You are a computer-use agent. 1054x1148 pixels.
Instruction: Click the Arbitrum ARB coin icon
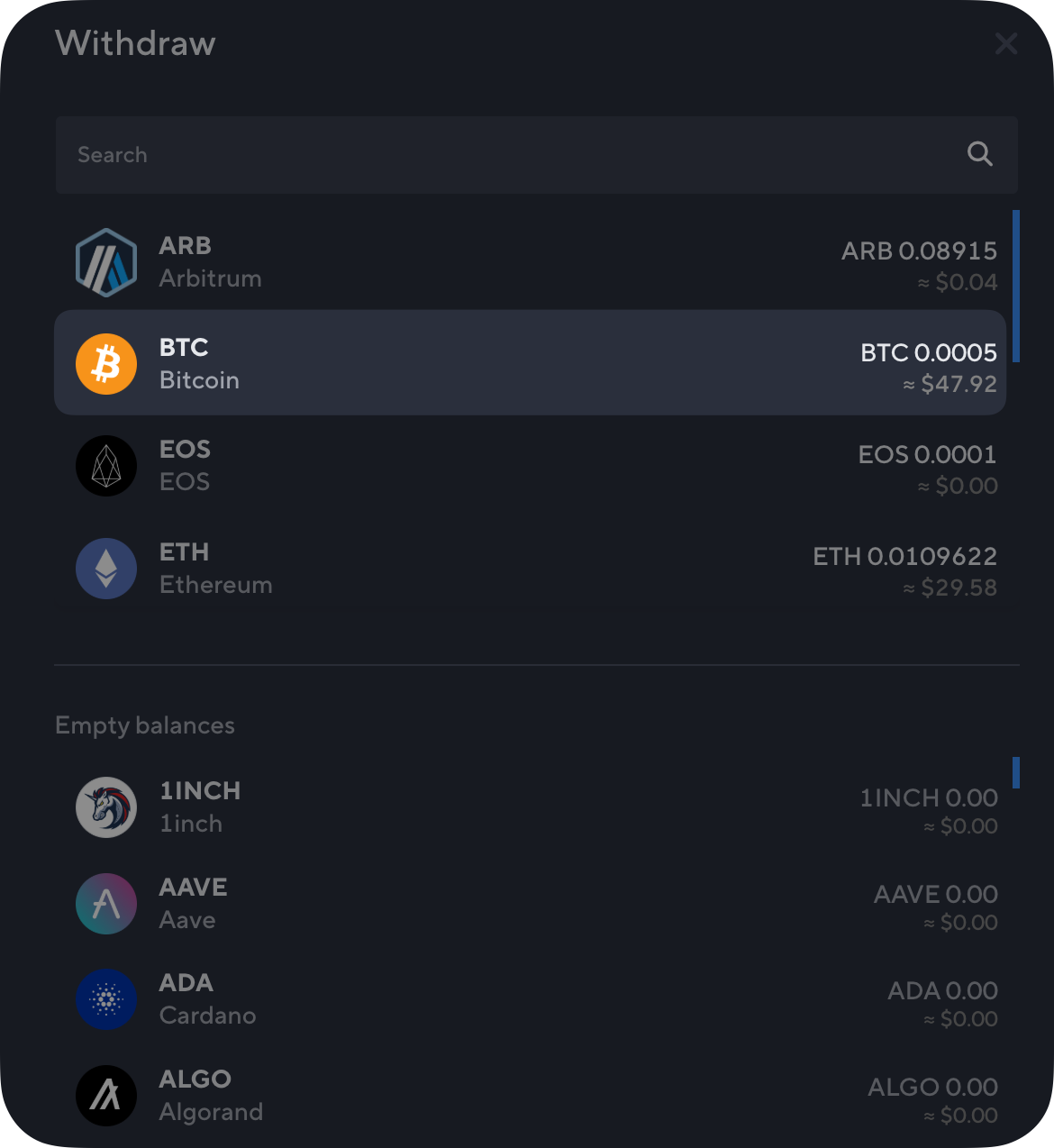[106, 261]
